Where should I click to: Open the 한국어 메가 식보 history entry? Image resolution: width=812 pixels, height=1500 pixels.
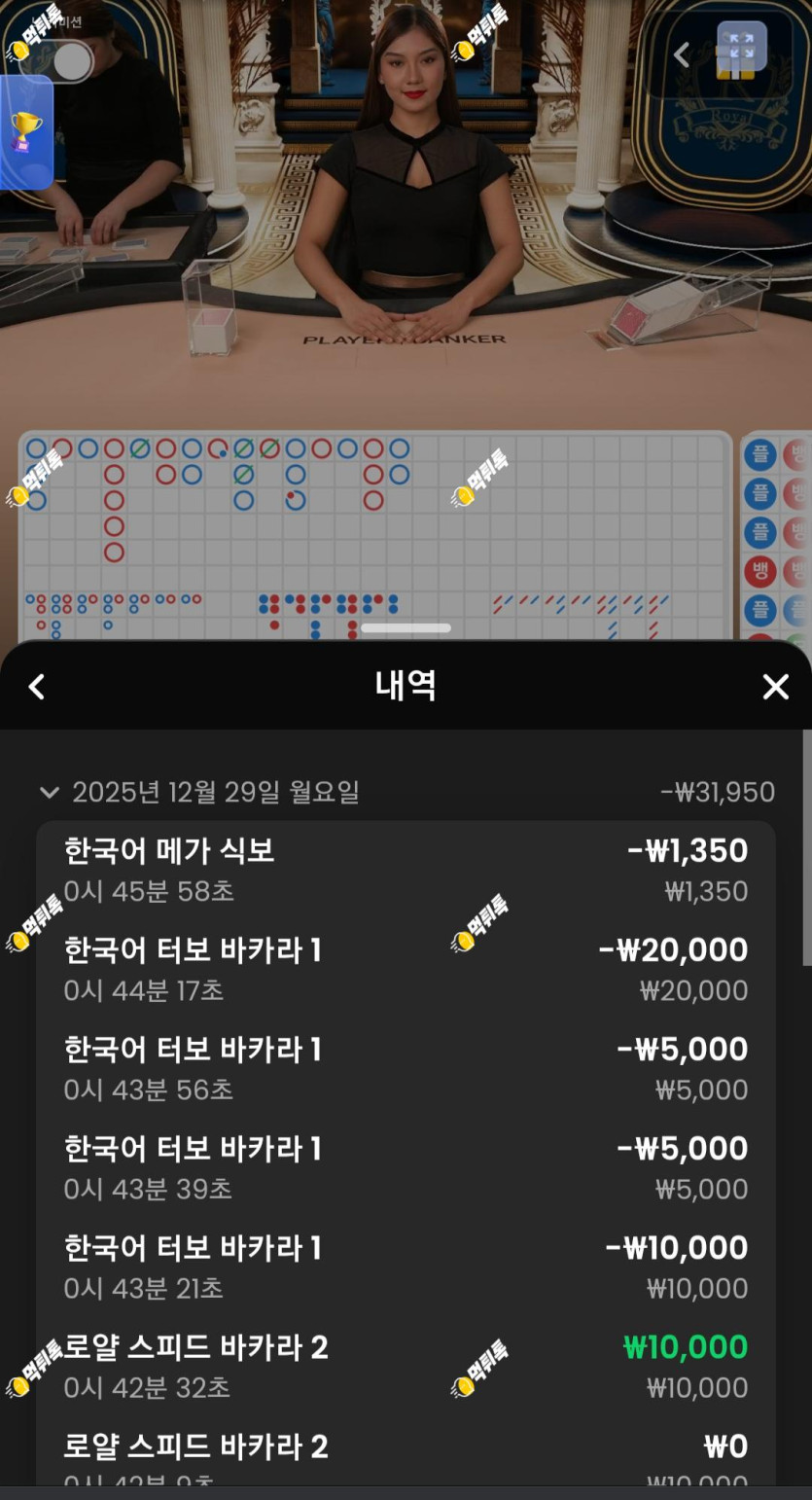pyautogui.click(x=406, y=870)
